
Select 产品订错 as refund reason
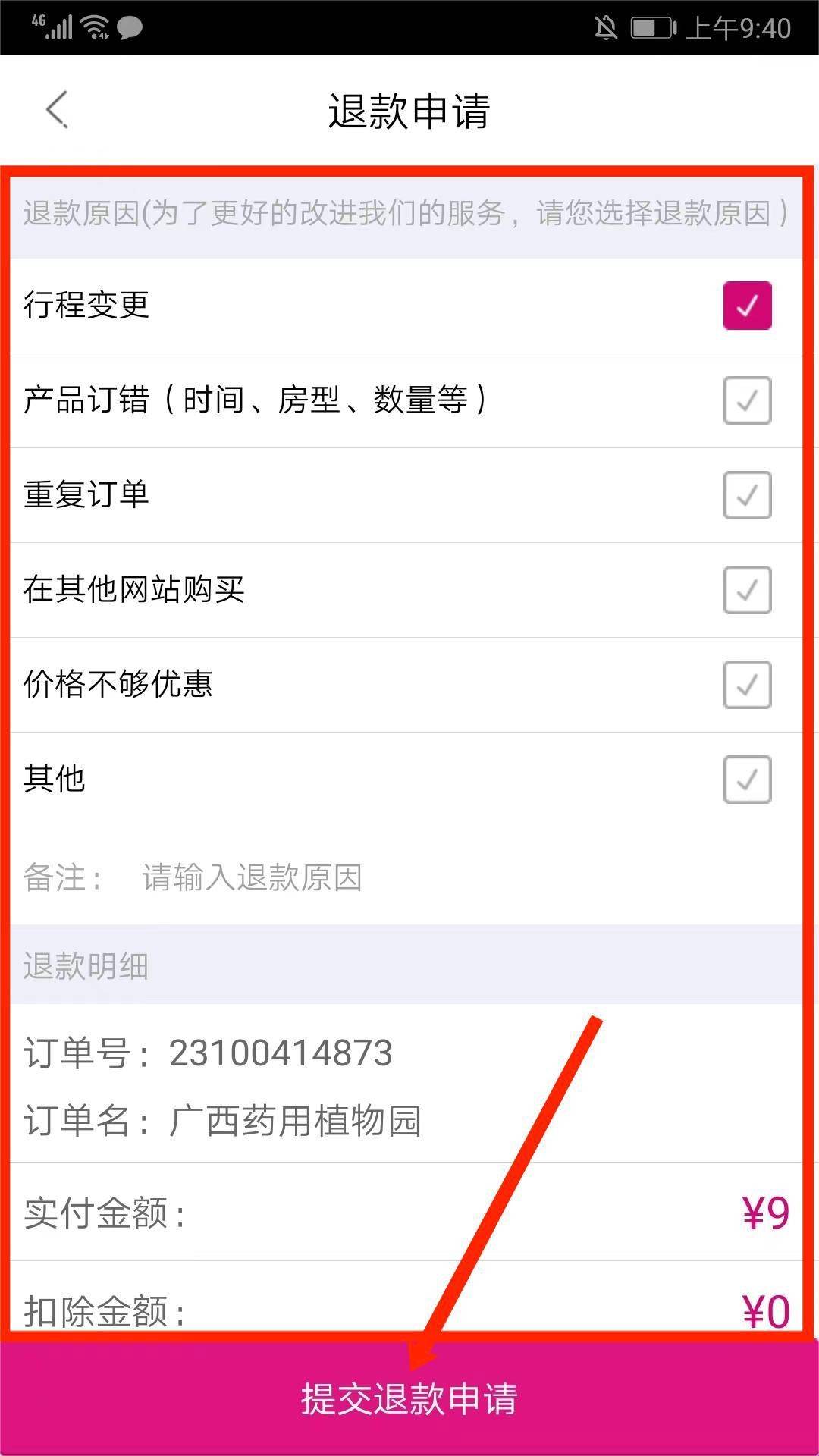747,400
